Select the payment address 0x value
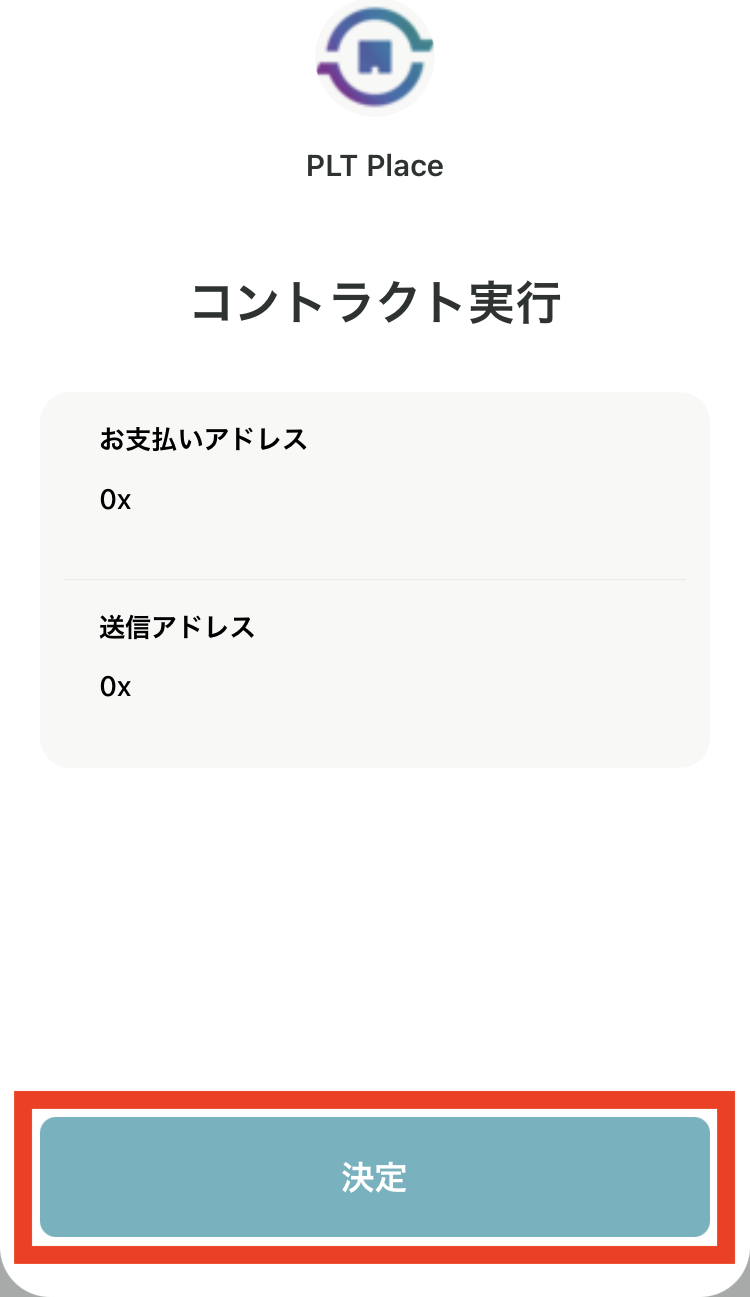Image resolution: width=750 pixels, height=1297 pixels. 113,499
